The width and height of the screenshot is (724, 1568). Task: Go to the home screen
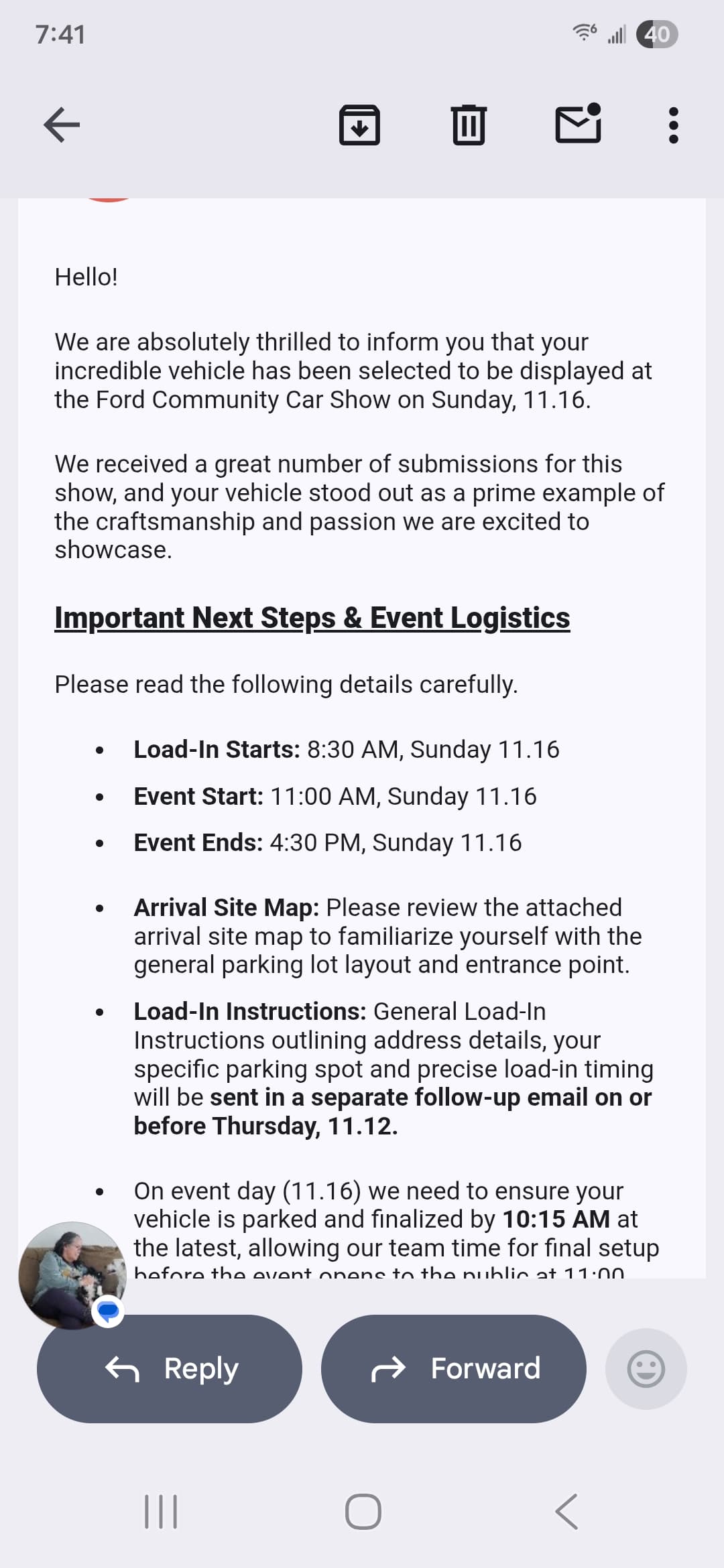[363, 1512]
